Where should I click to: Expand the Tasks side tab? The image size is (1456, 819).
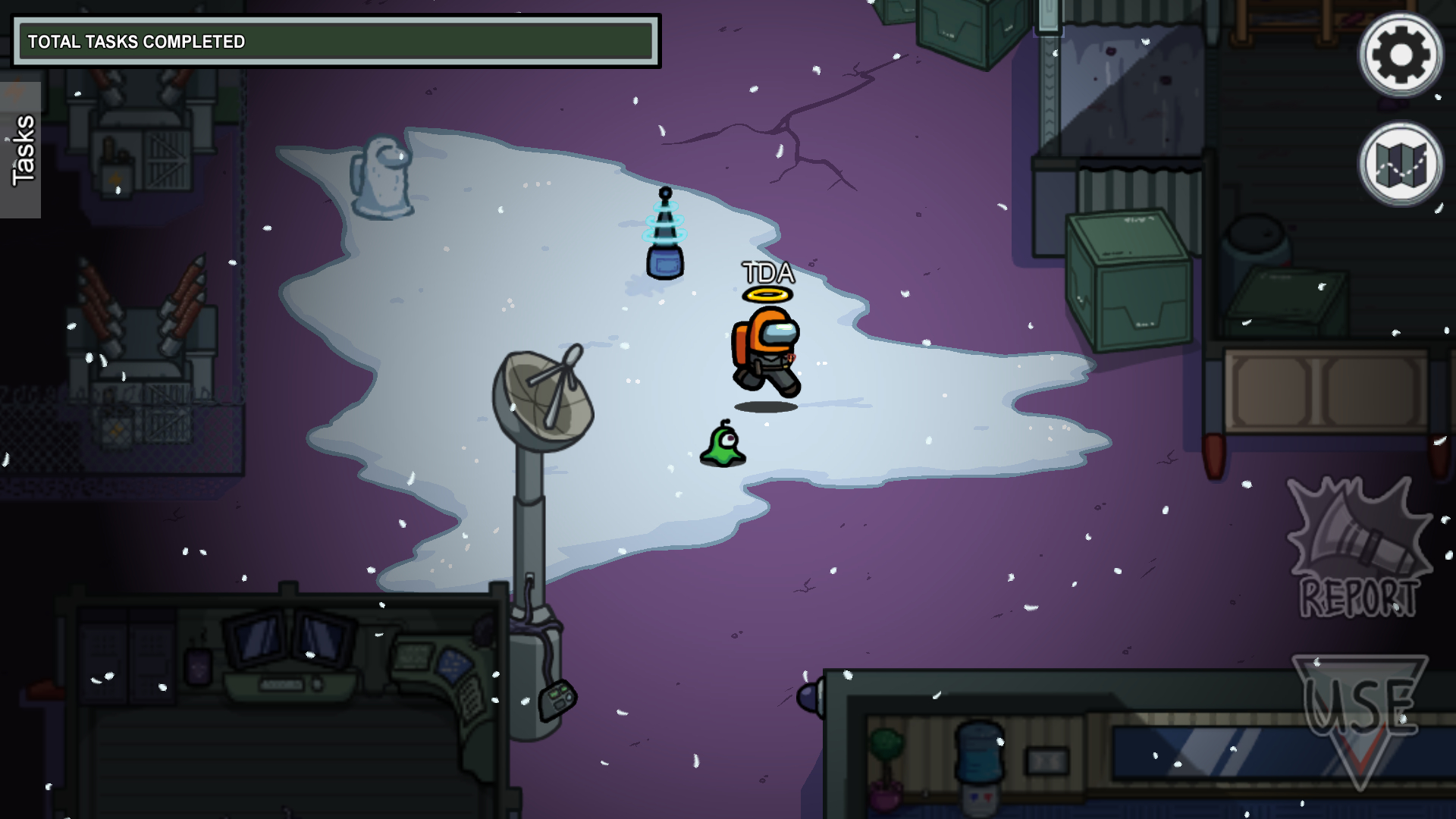tap(21, 150)
